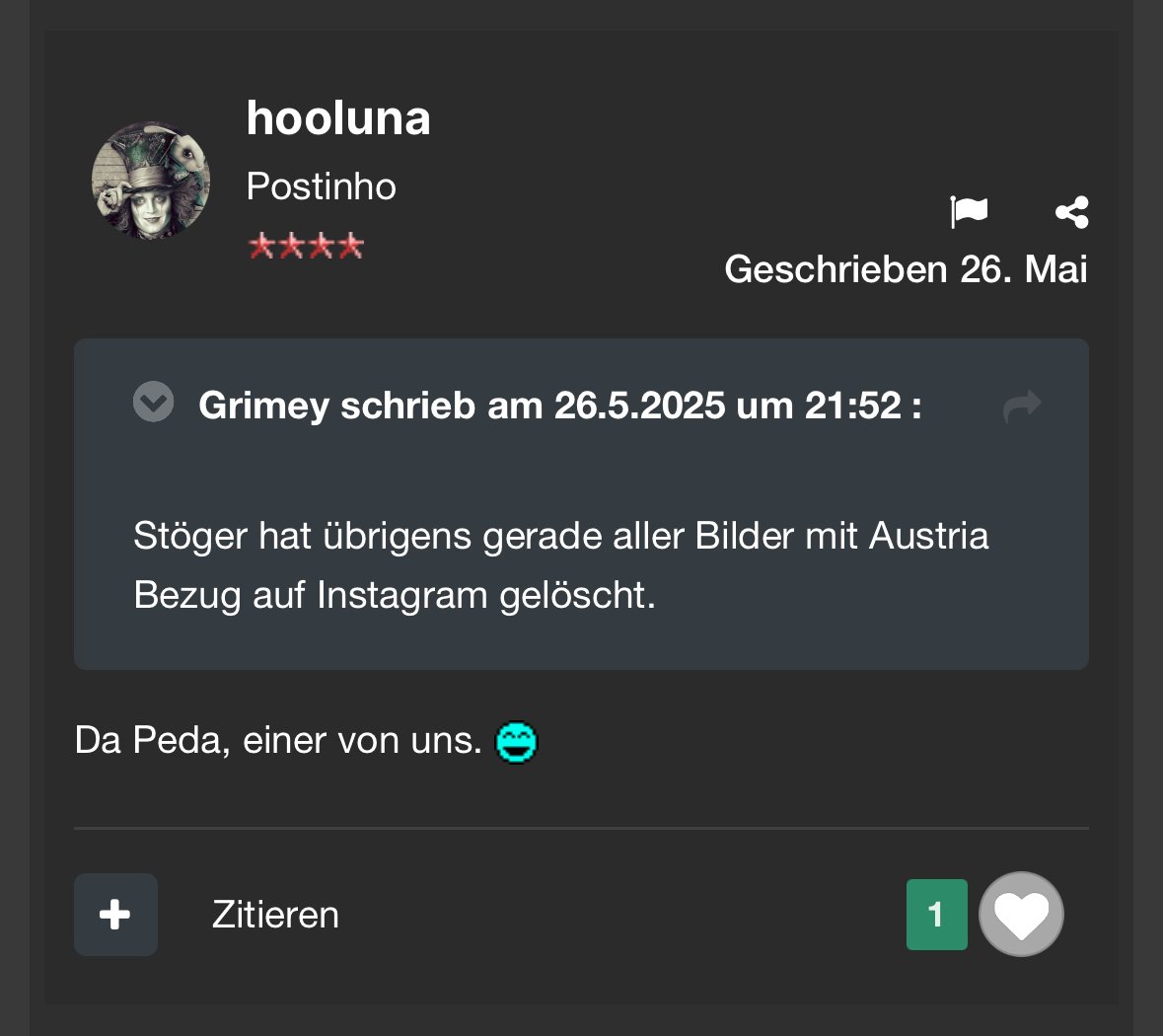Open hooluna's profile picture
This screenshot has width=1163, height=1036.
(151, 181)
